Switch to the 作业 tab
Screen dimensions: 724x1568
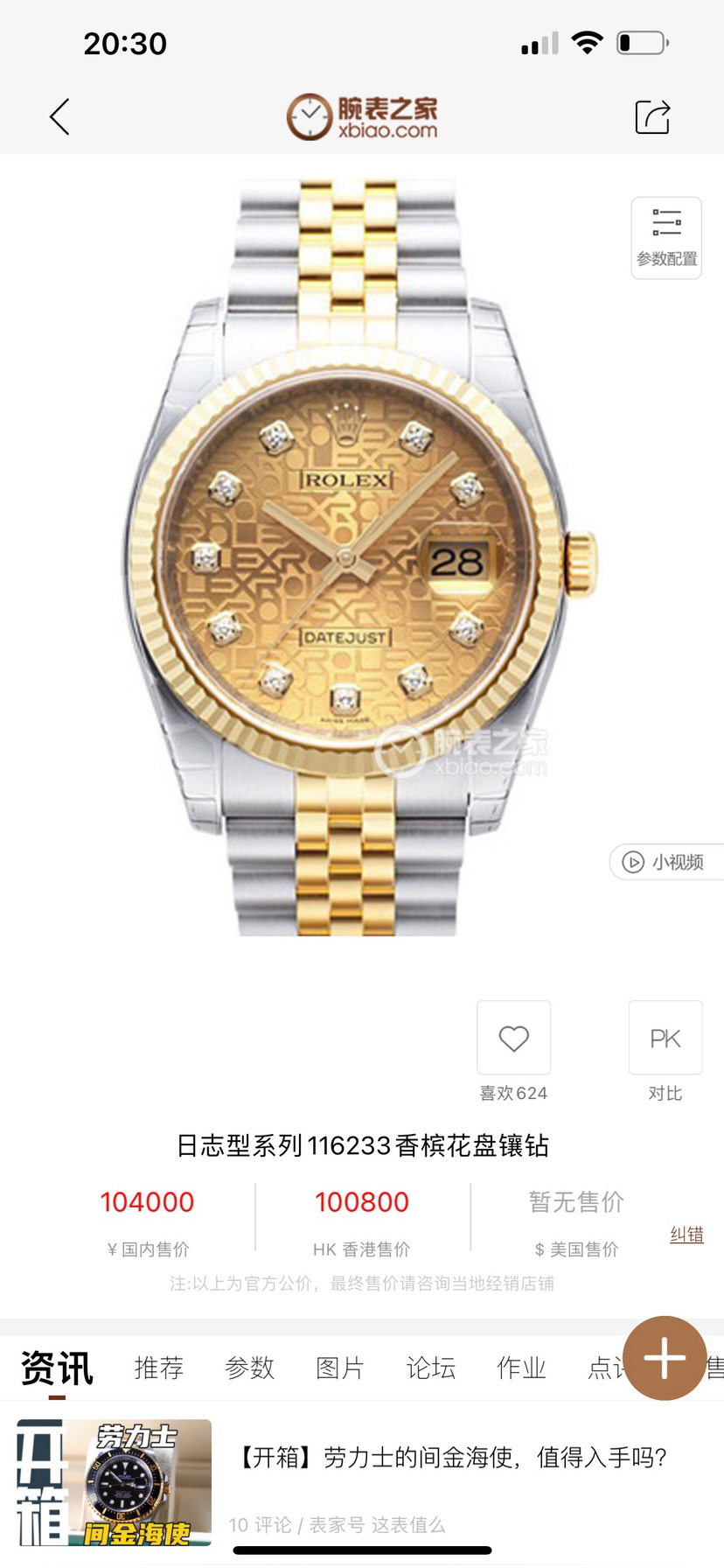[x=521, y=1368]
